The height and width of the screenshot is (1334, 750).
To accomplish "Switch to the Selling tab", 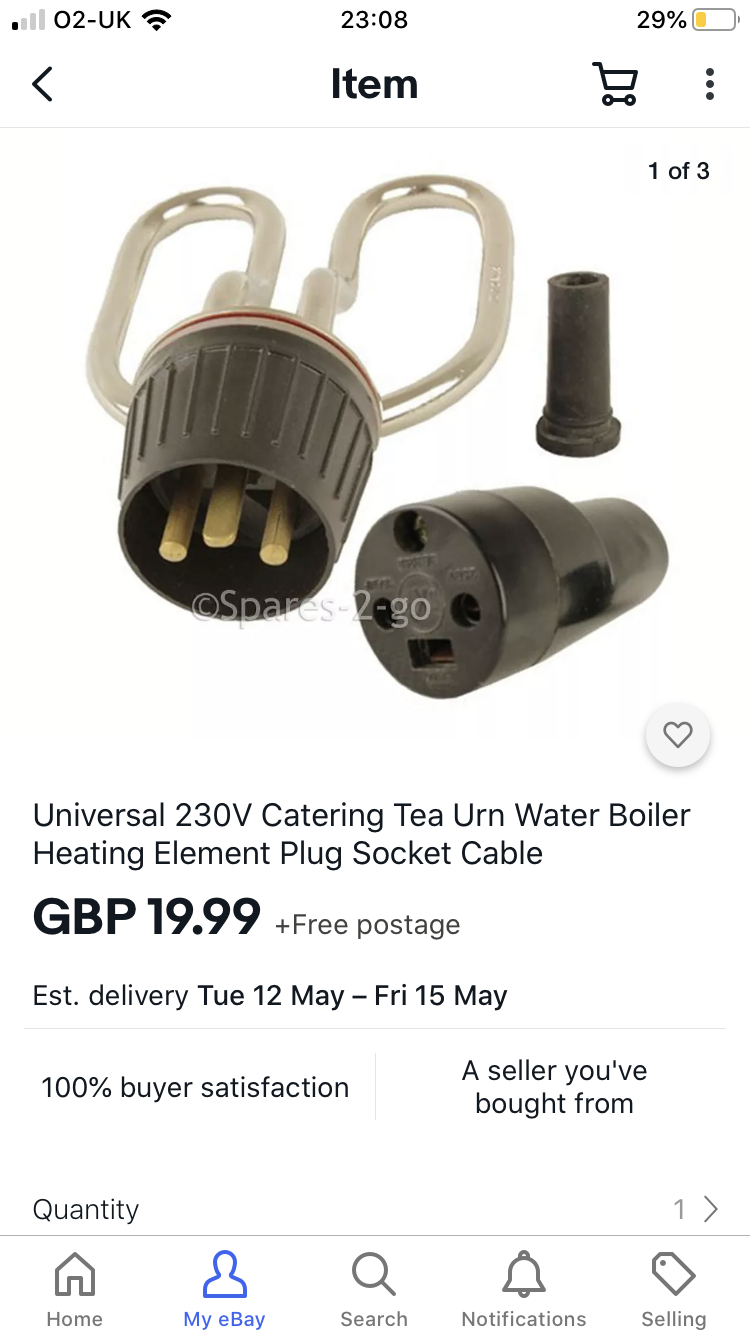I will pyautogui.click(x=674, y=1289).
